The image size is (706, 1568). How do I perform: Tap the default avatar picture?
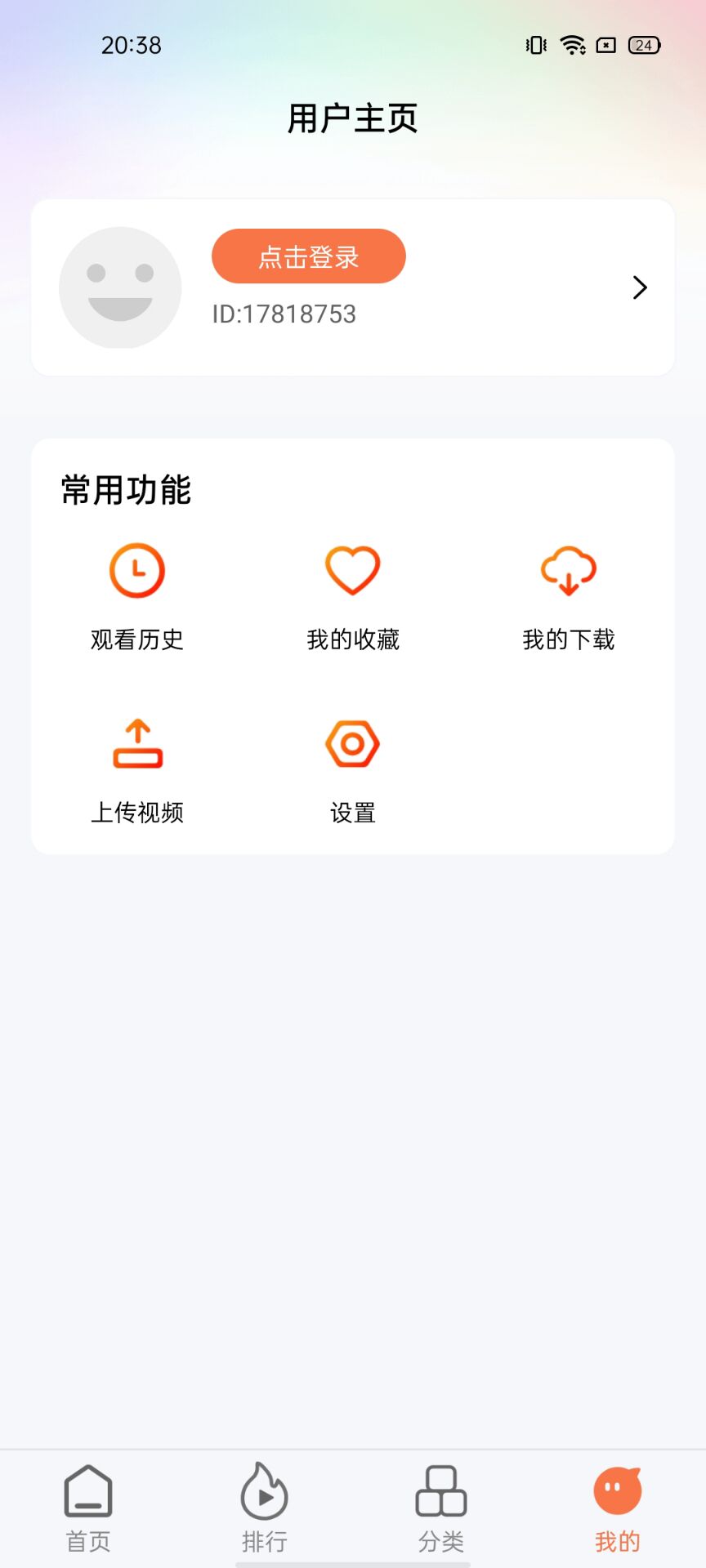coord(120,287)
